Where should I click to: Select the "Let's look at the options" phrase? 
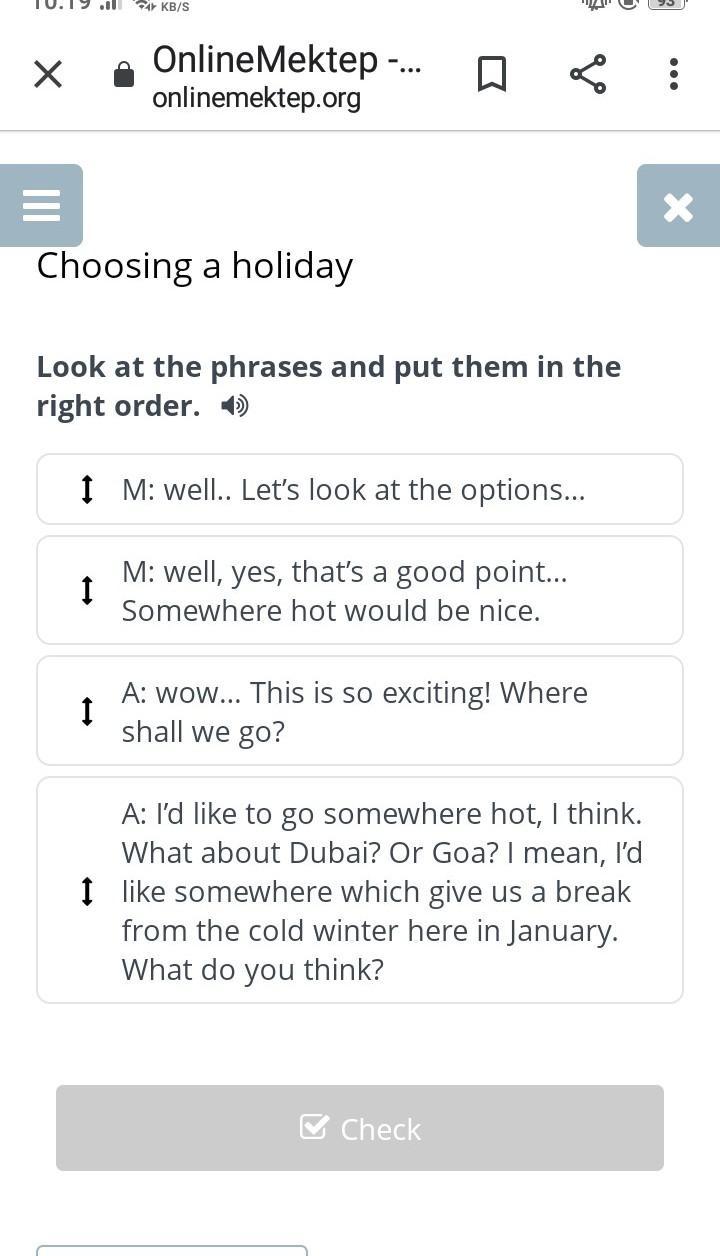[360, 489]
